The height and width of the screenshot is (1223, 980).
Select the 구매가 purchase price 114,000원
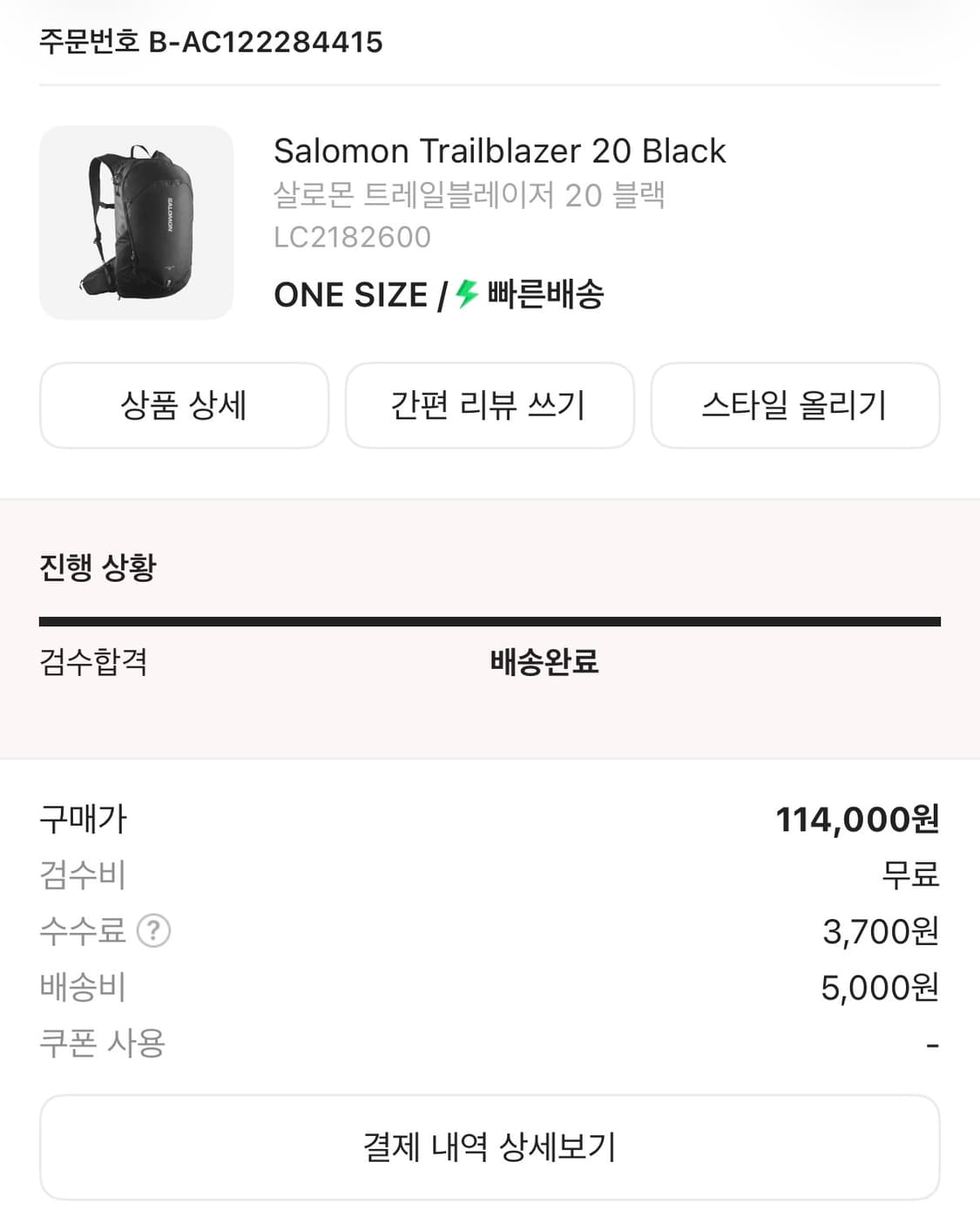857,819
